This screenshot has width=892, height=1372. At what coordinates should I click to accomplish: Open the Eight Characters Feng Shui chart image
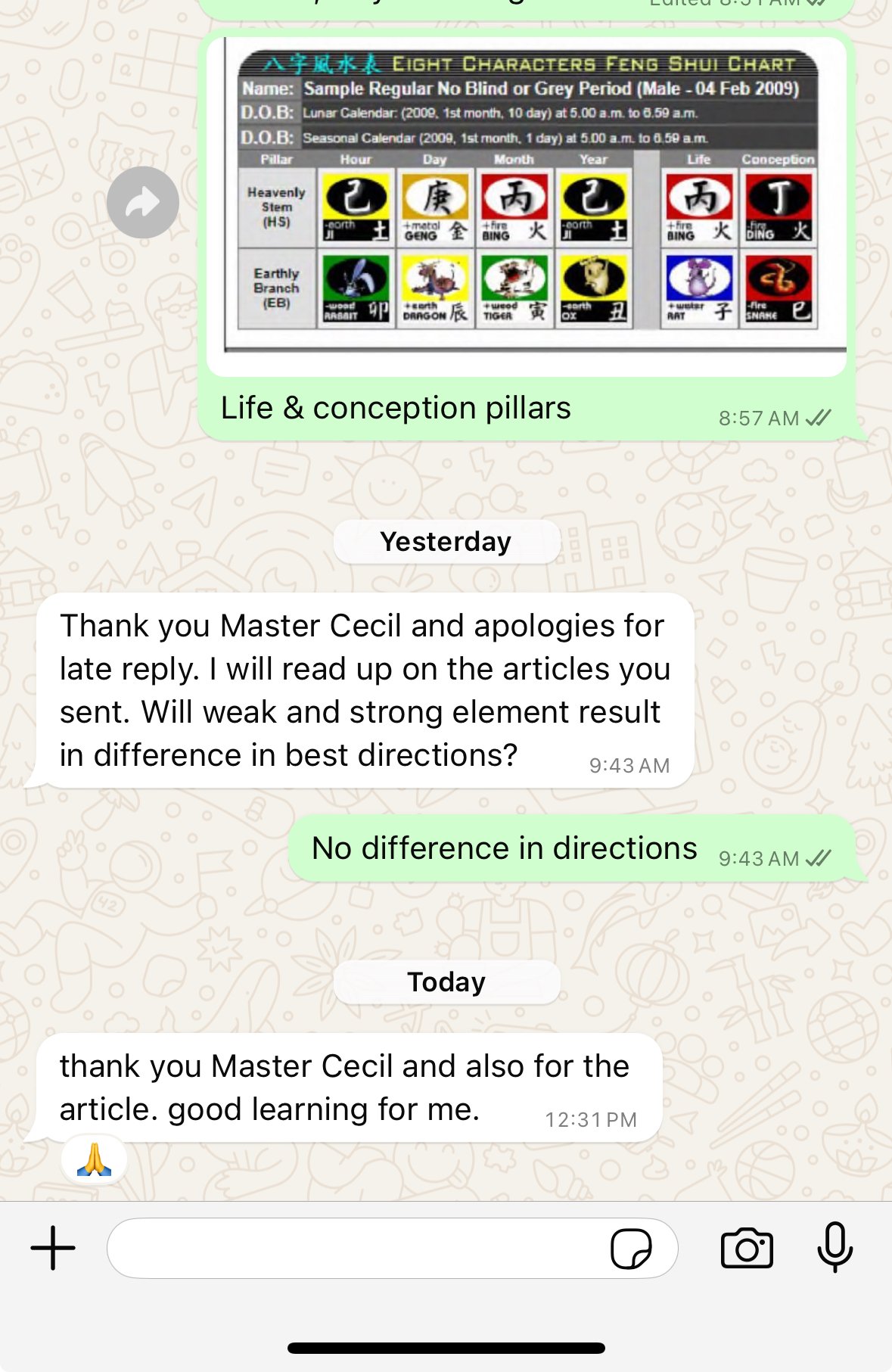[527, 204]
